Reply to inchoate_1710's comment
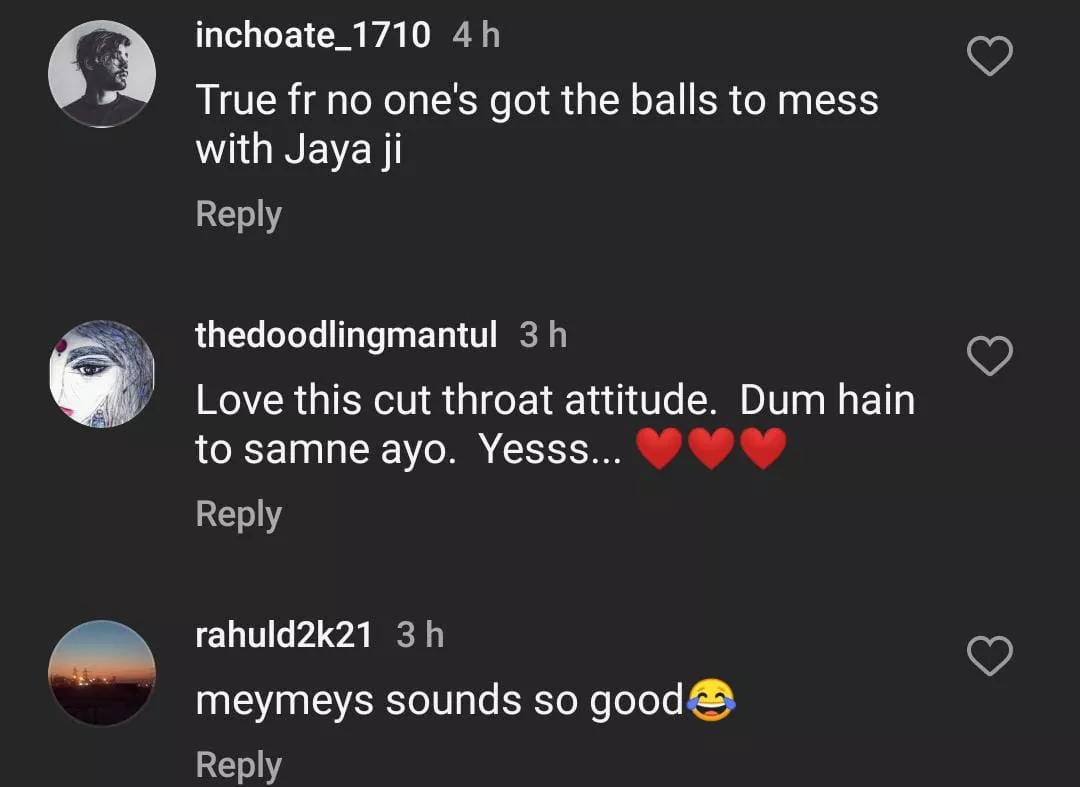The height and width of the screenshot is (787, 1080). pyautogui.click(x=238, y=214)
